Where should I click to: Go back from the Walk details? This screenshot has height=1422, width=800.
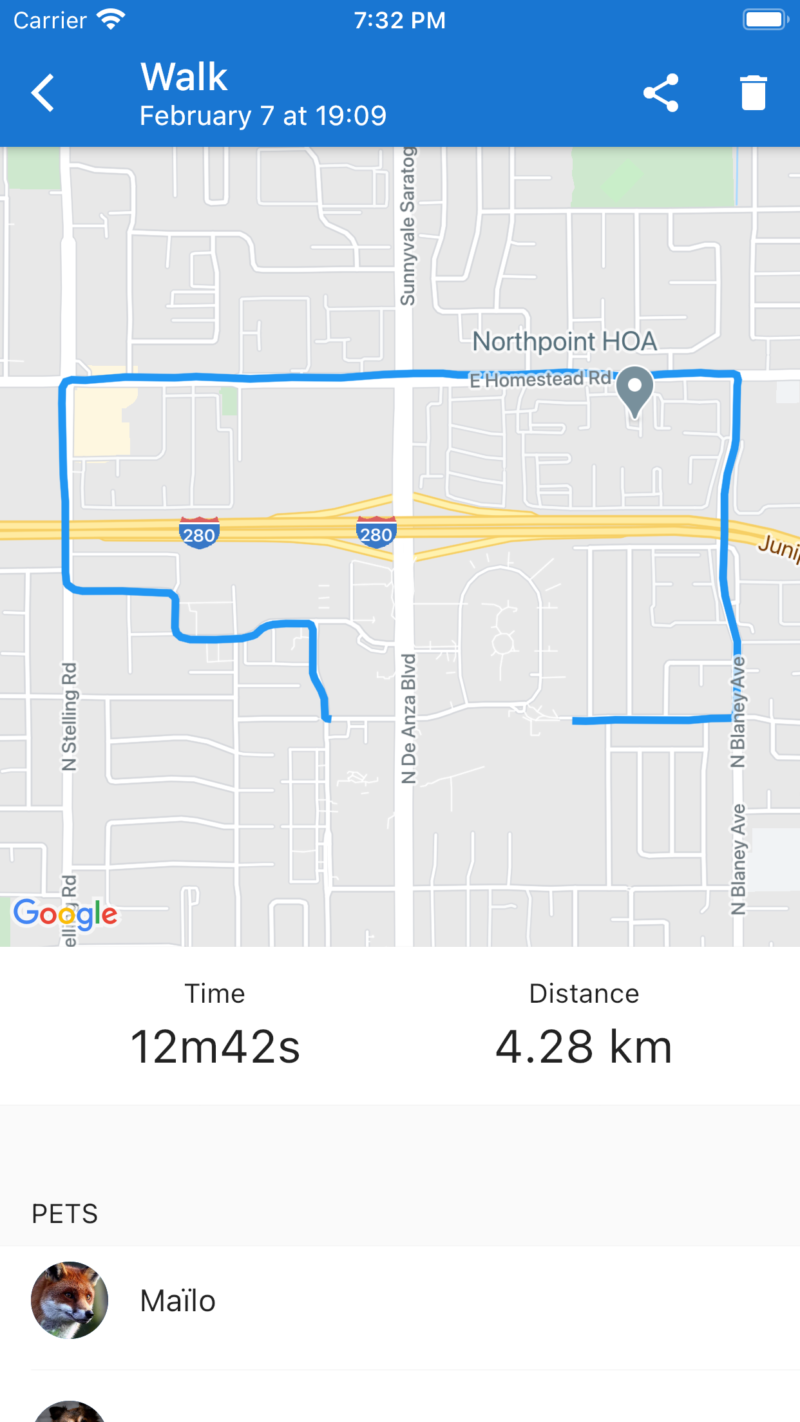tap(42, 93)
